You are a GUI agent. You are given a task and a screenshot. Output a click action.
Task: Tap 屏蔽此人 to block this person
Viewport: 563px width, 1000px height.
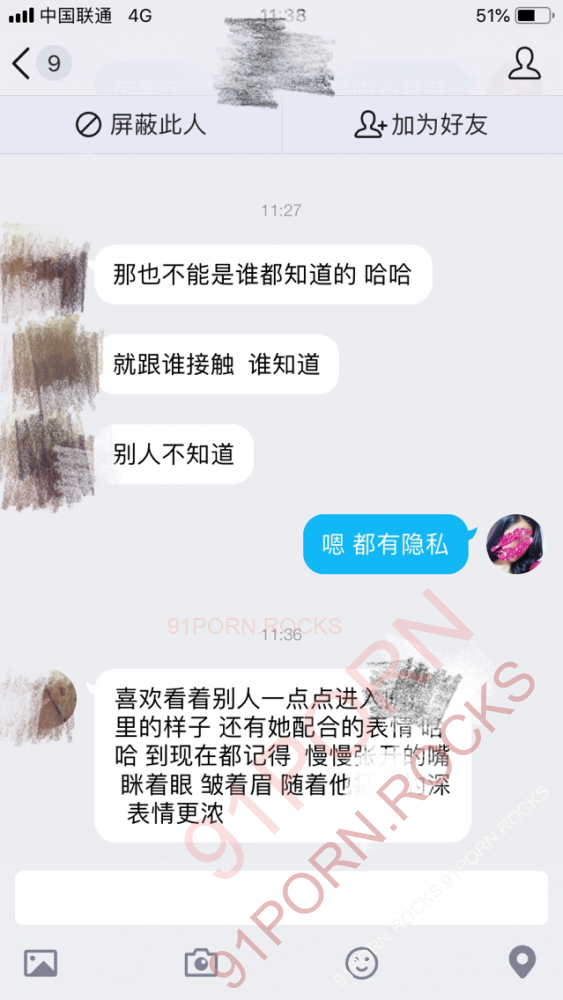141,125
